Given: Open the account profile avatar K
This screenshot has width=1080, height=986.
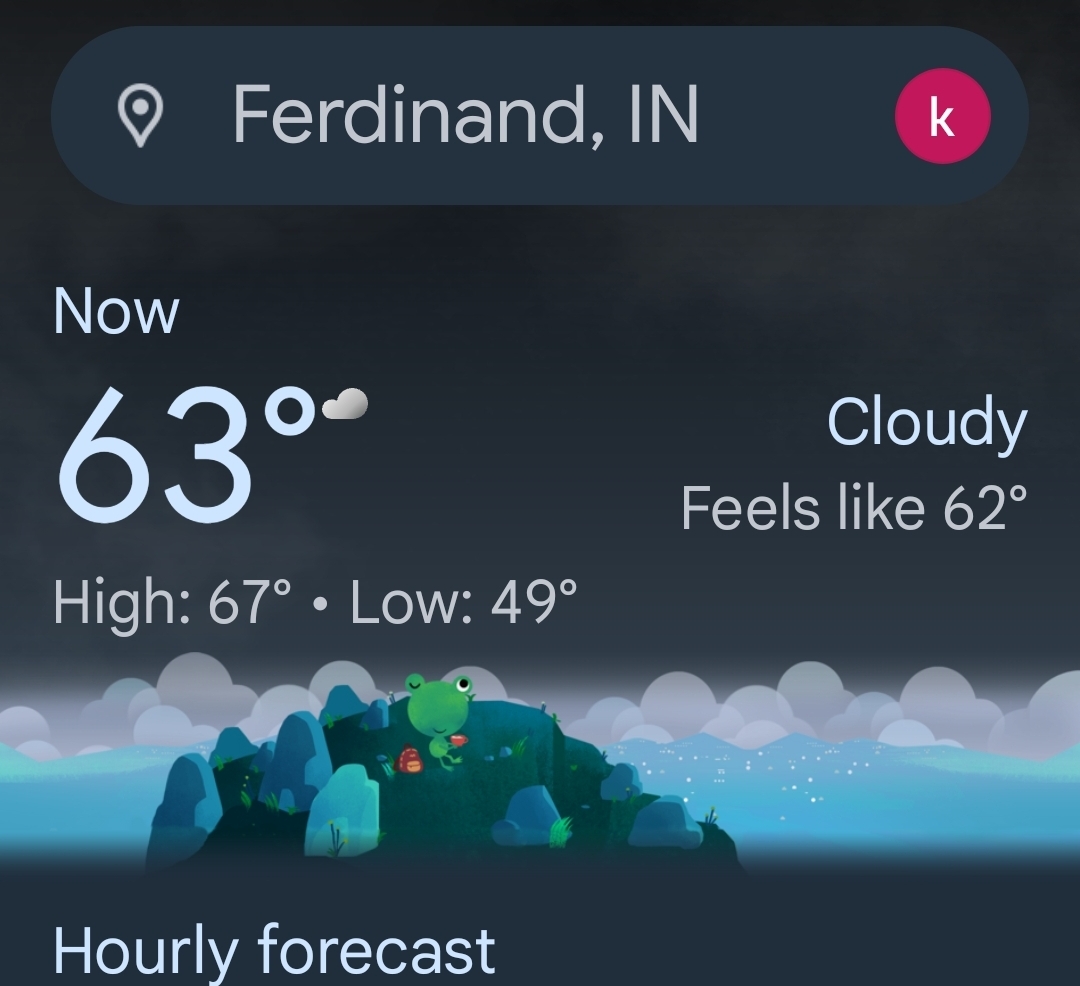Looking at the screenshot, I should tap(942, 117).
